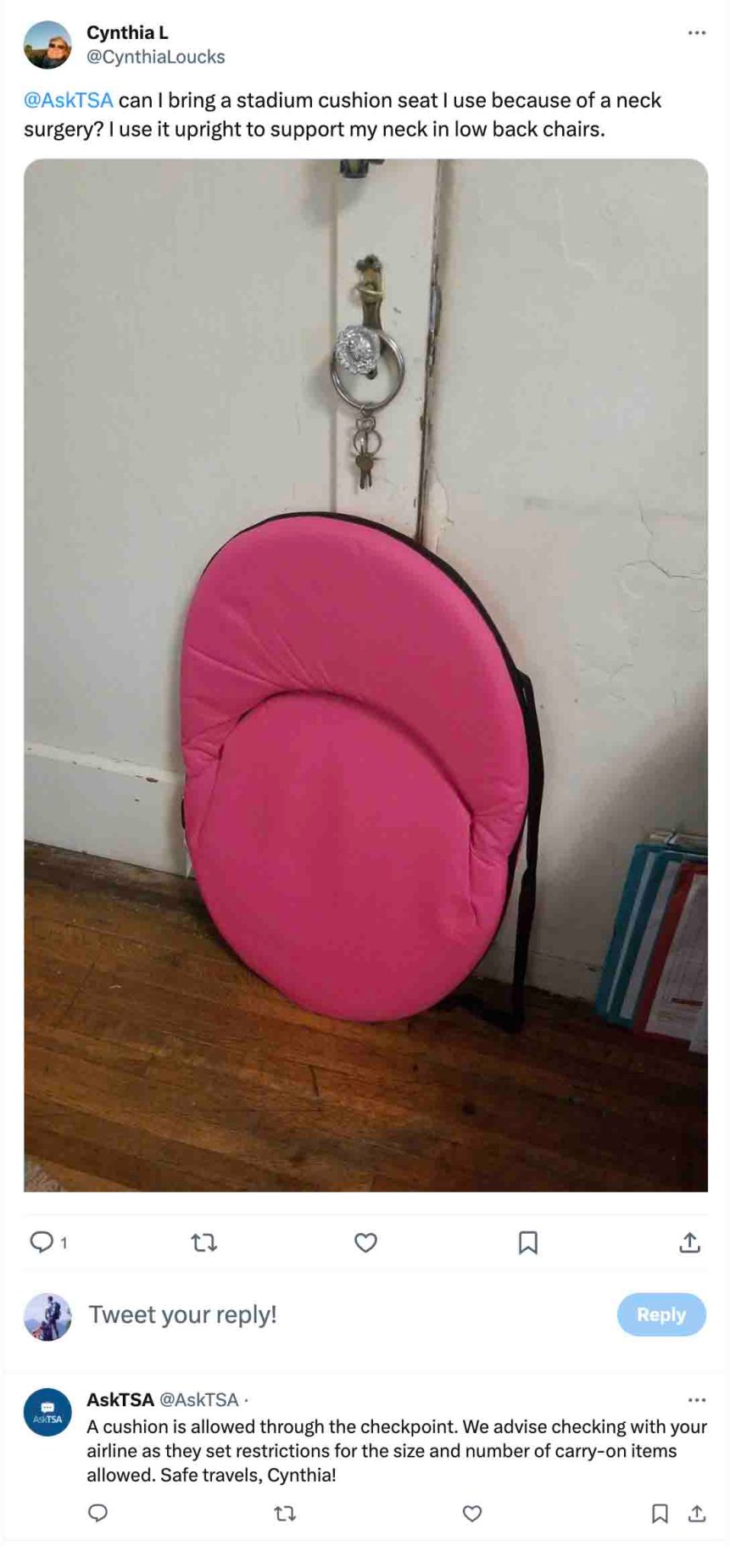Open AskTSA's profile avatar
The height and width of the screenshot is (1568, 730).
47,1412
